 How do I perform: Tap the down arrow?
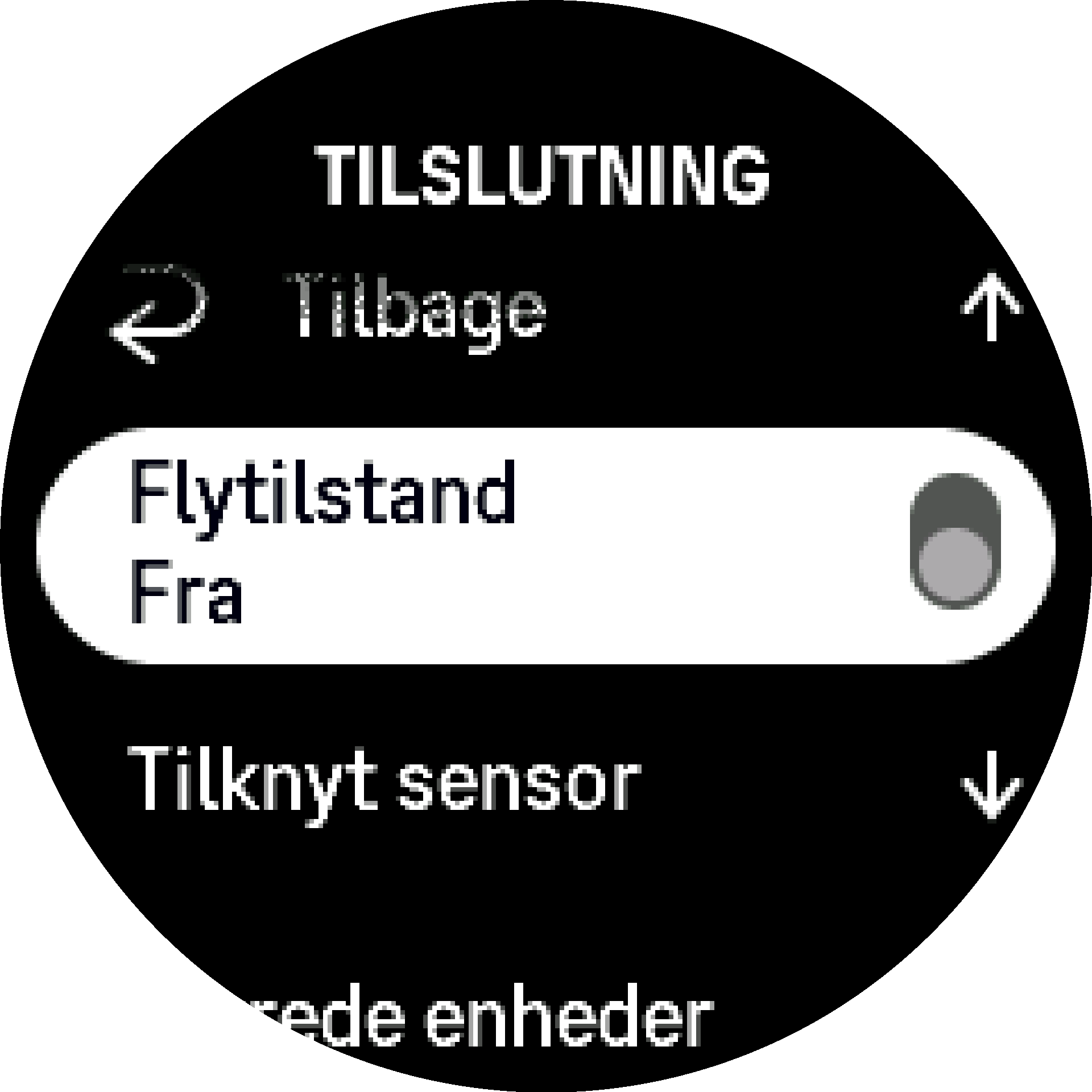(x=991, y=785)
